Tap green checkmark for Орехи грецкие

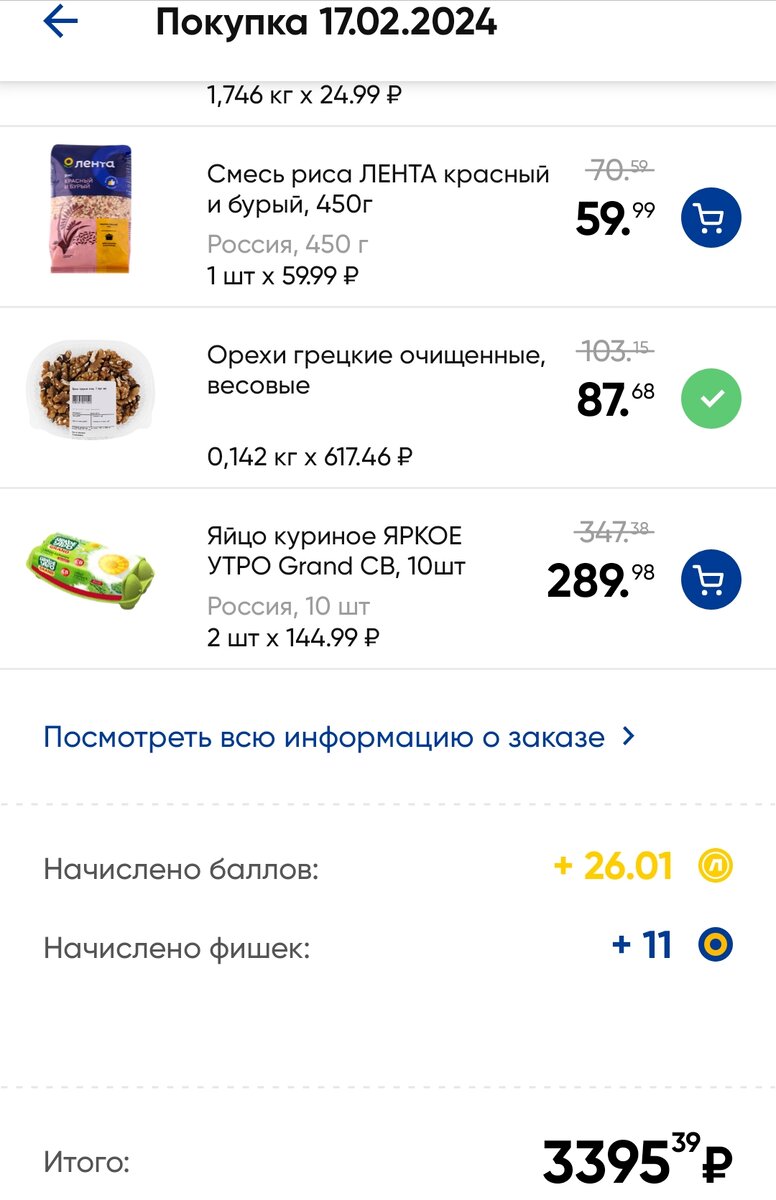[x=711, y=399]
